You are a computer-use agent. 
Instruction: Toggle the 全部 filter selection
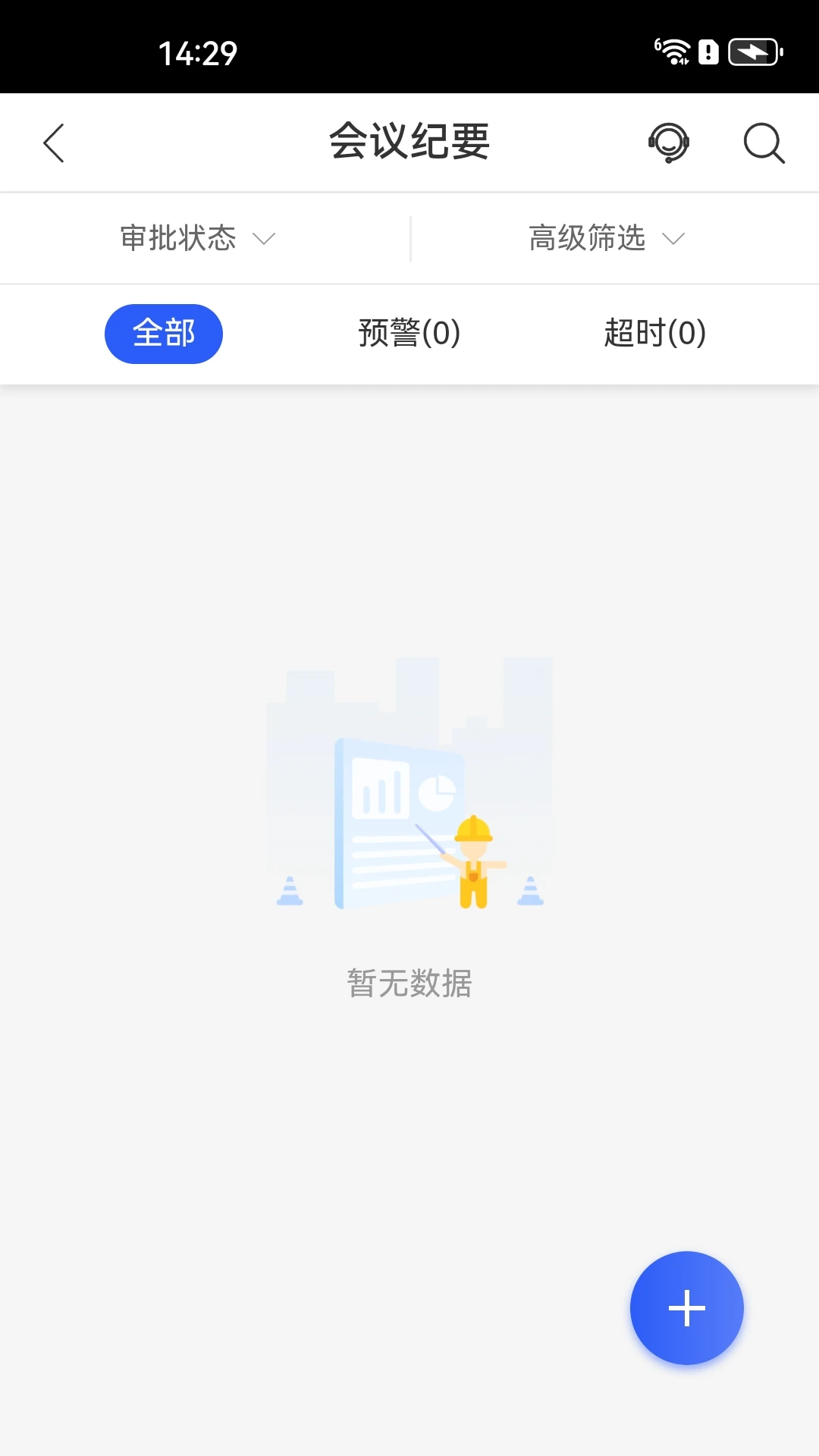click(163, 333)
